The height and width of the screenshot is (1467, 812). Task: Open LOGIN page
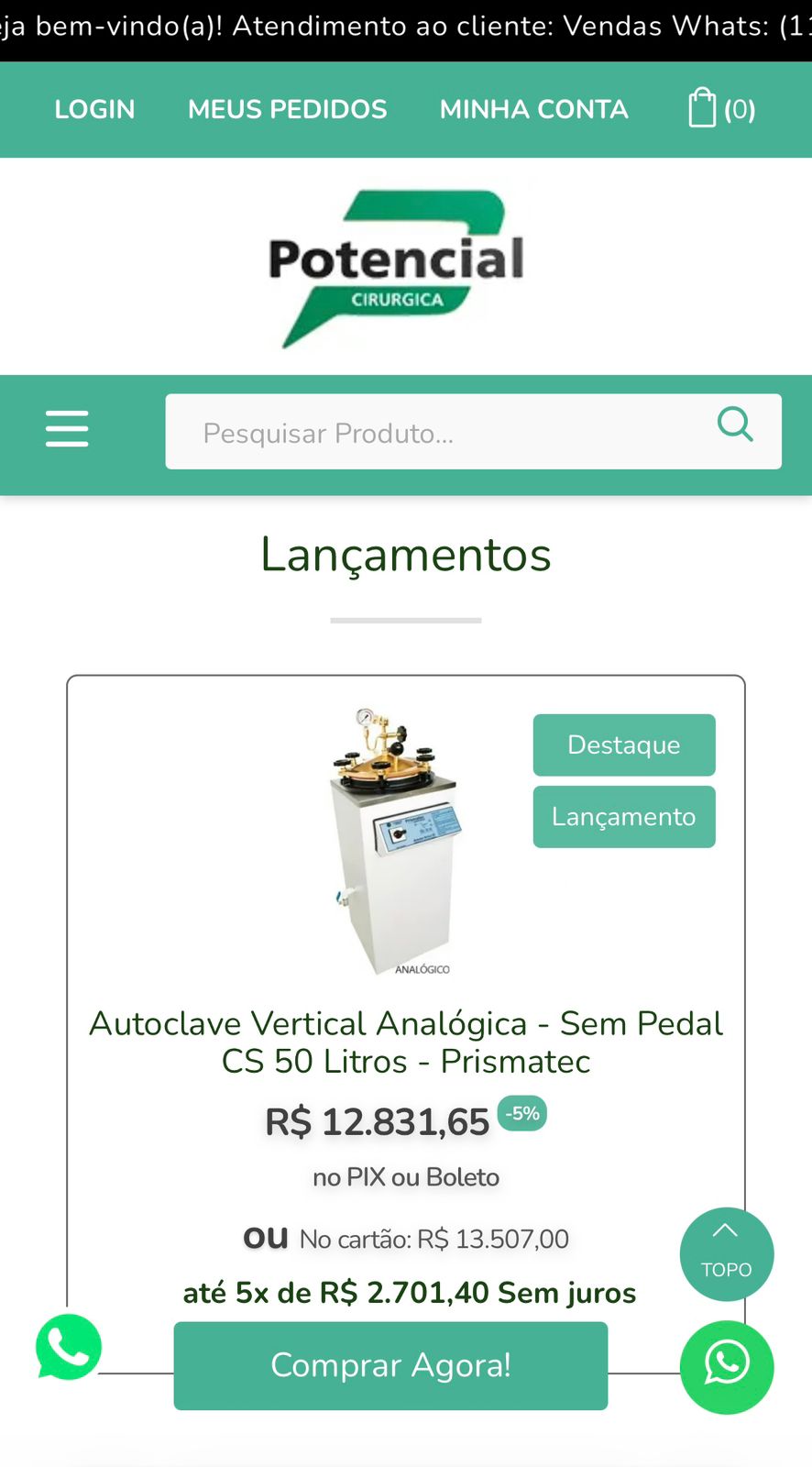pos(94,109)
